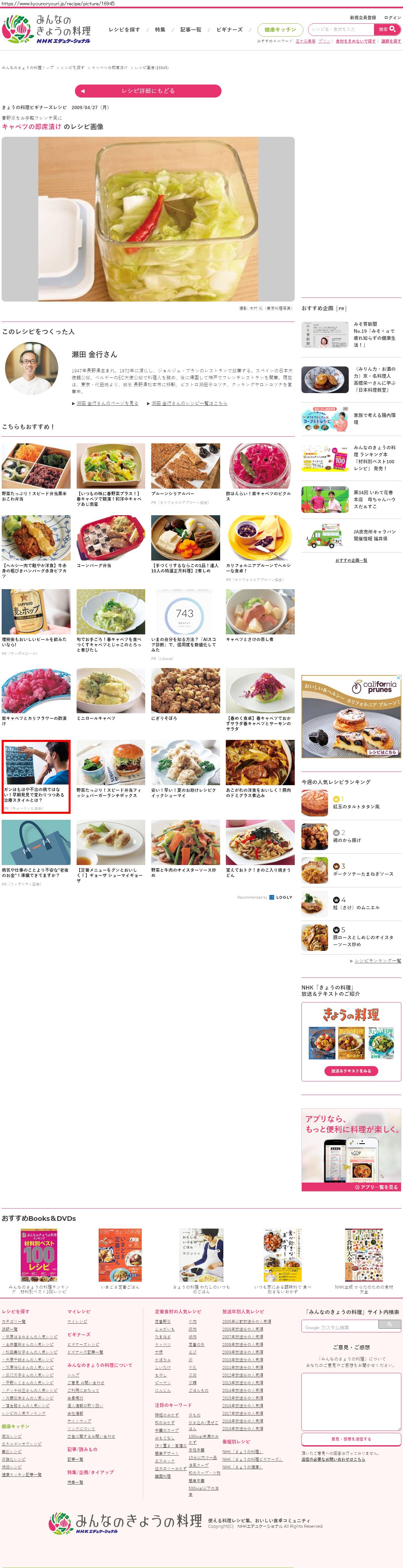The height and width of the screenshot is (1568, 403).
Task: Focus the recipe name search field
Action: [341, 29]
